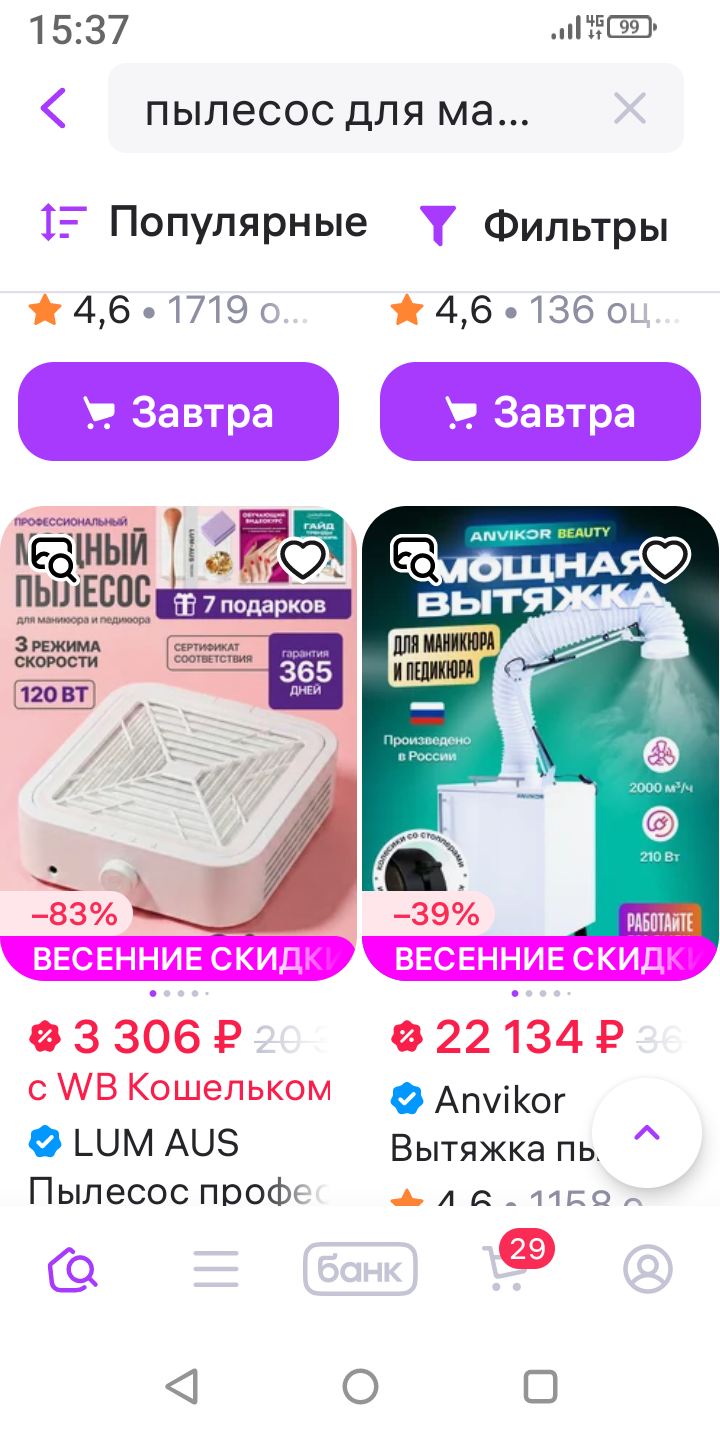Switch to the home search tab
This screenshot has height=1440, width=720.
73,1270
